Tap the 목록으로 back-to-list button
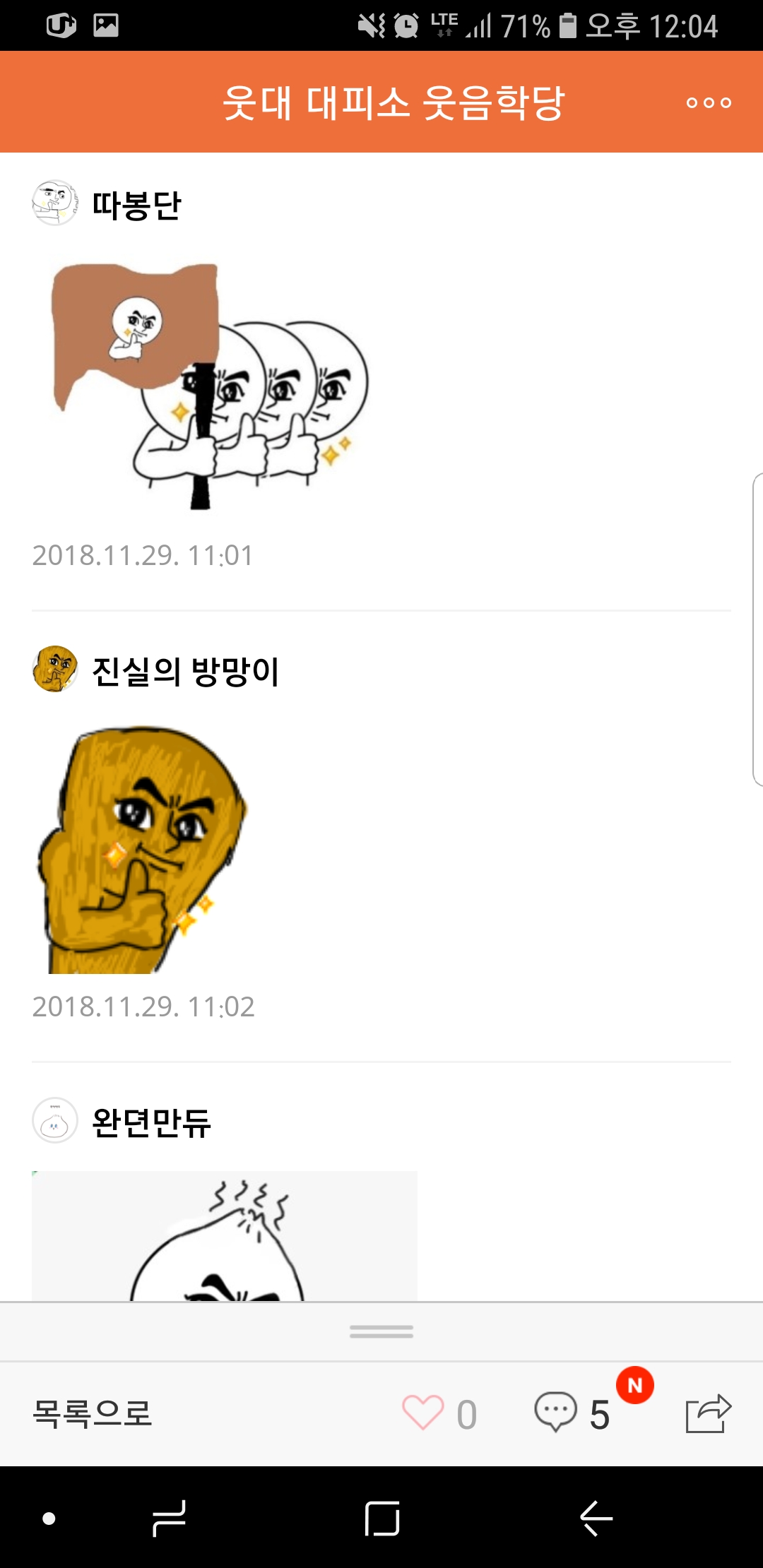763x1568 pixels. 93,1413
